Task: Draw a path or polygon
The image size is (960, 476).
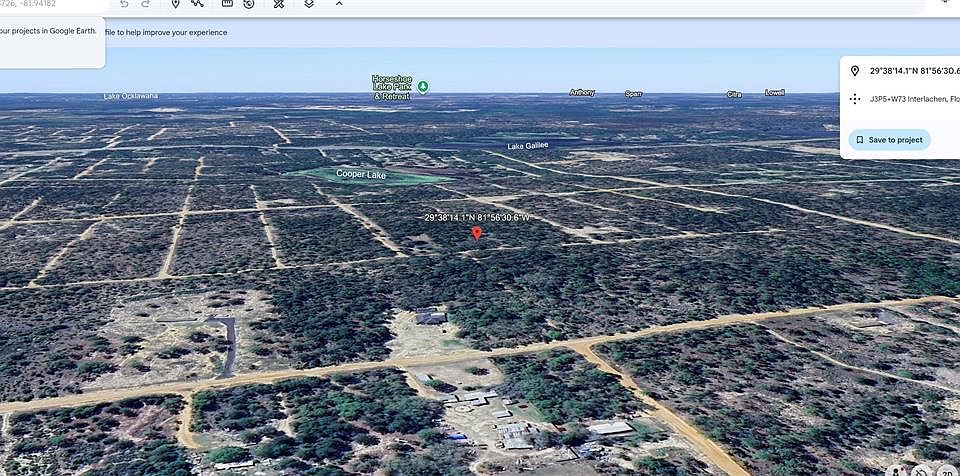Action: coord(197,4)
